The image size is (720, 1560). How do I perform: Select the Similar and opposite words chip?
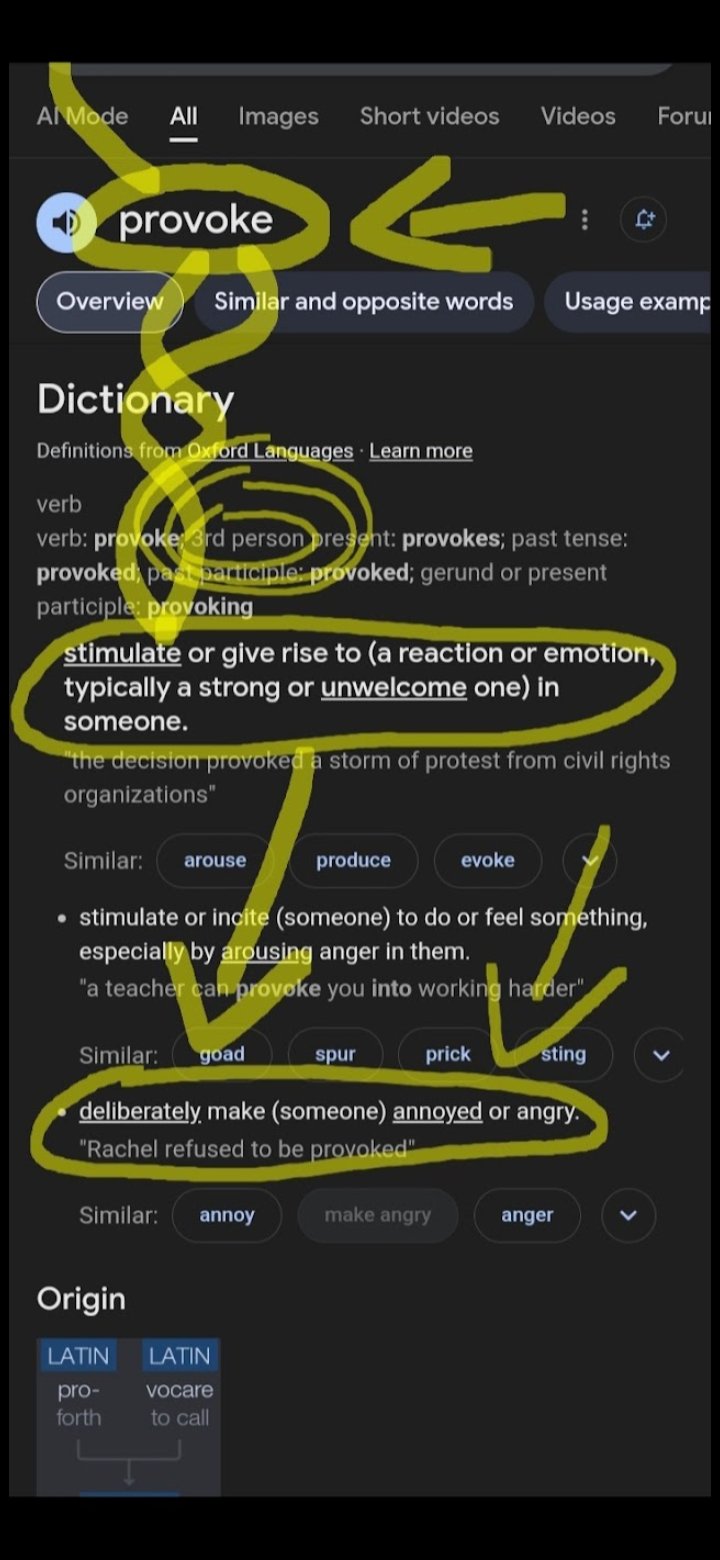[x=363, y=302]
